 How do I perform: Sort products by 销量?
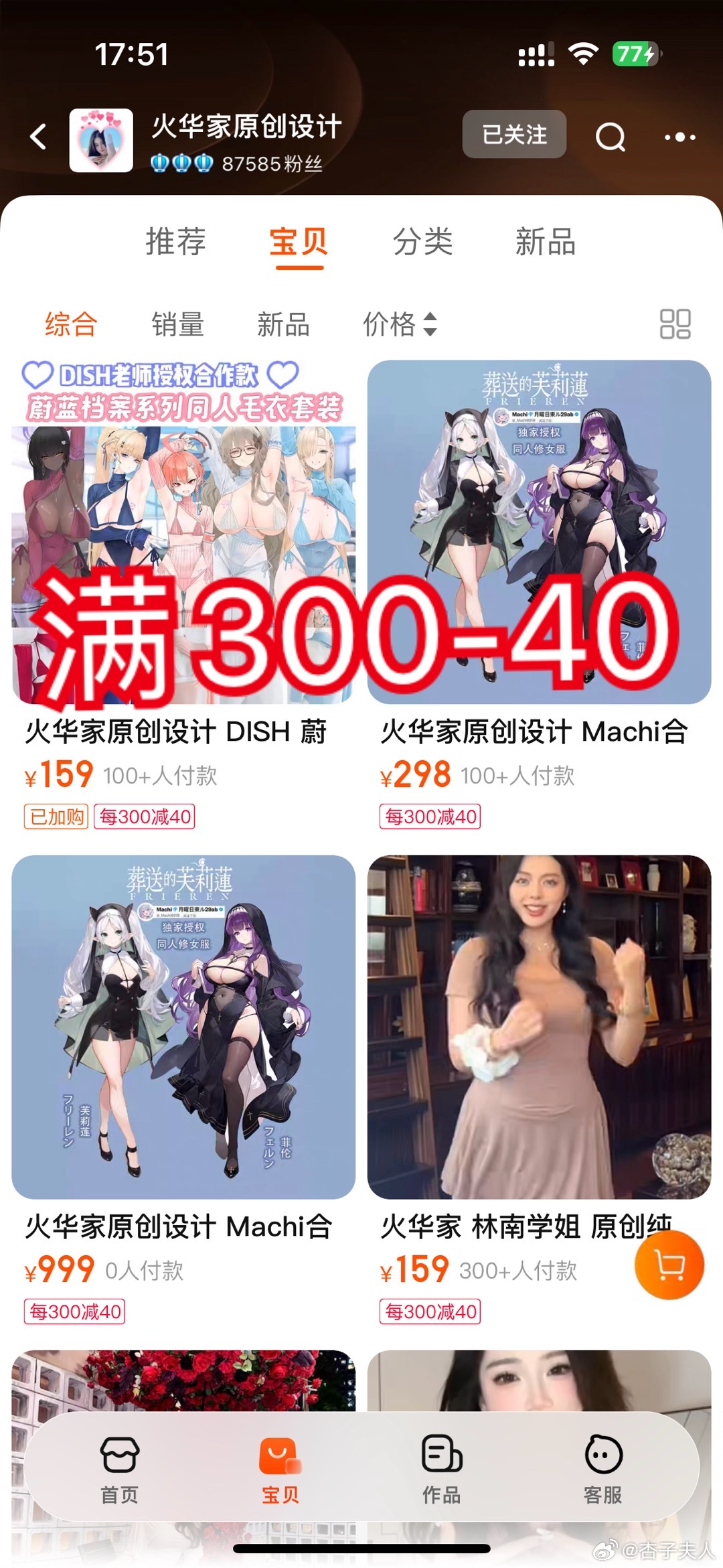click(x=177, y=325)
